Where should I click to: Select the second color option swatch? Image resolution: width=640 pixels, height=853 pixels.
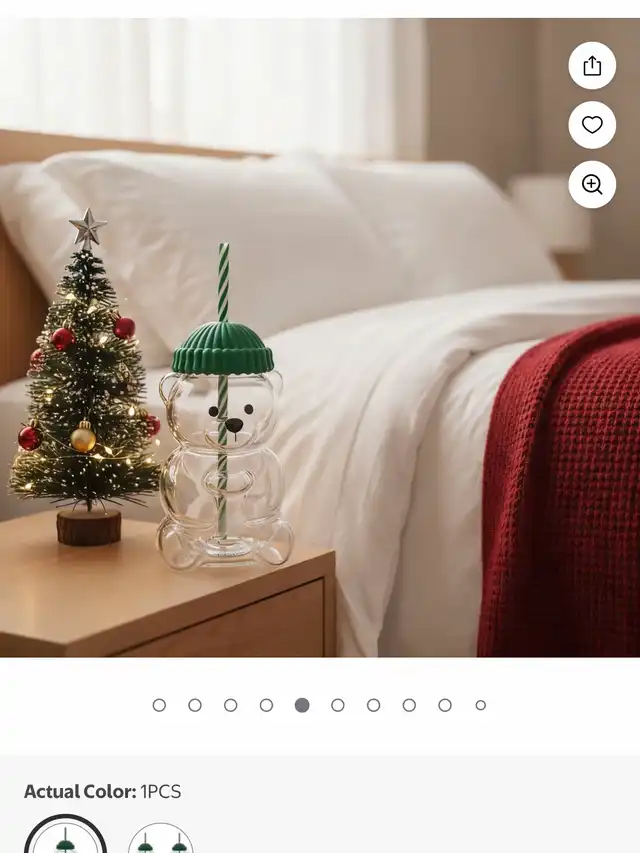click(161, 840)
